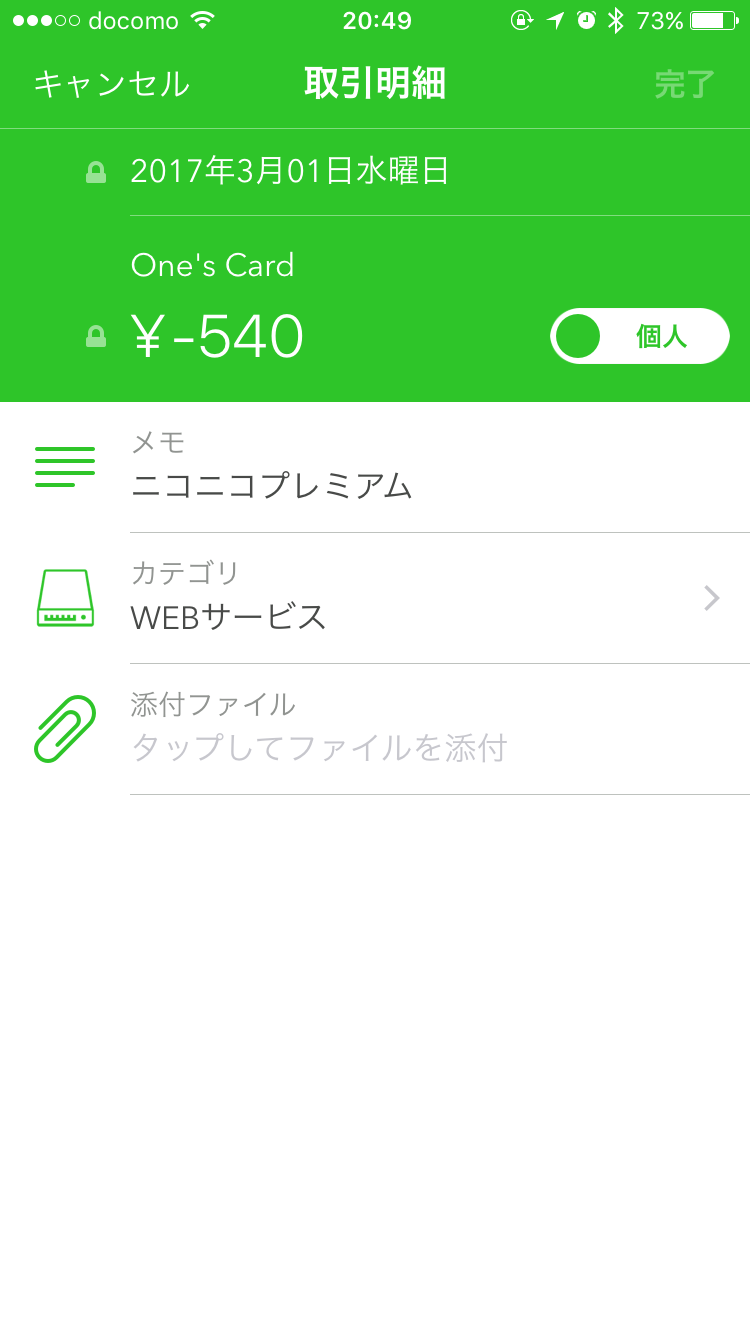The height and width of the screenshot is (1334, 750).
Task: Toggle the 個人 switch
Action: [x=639, y=336]
